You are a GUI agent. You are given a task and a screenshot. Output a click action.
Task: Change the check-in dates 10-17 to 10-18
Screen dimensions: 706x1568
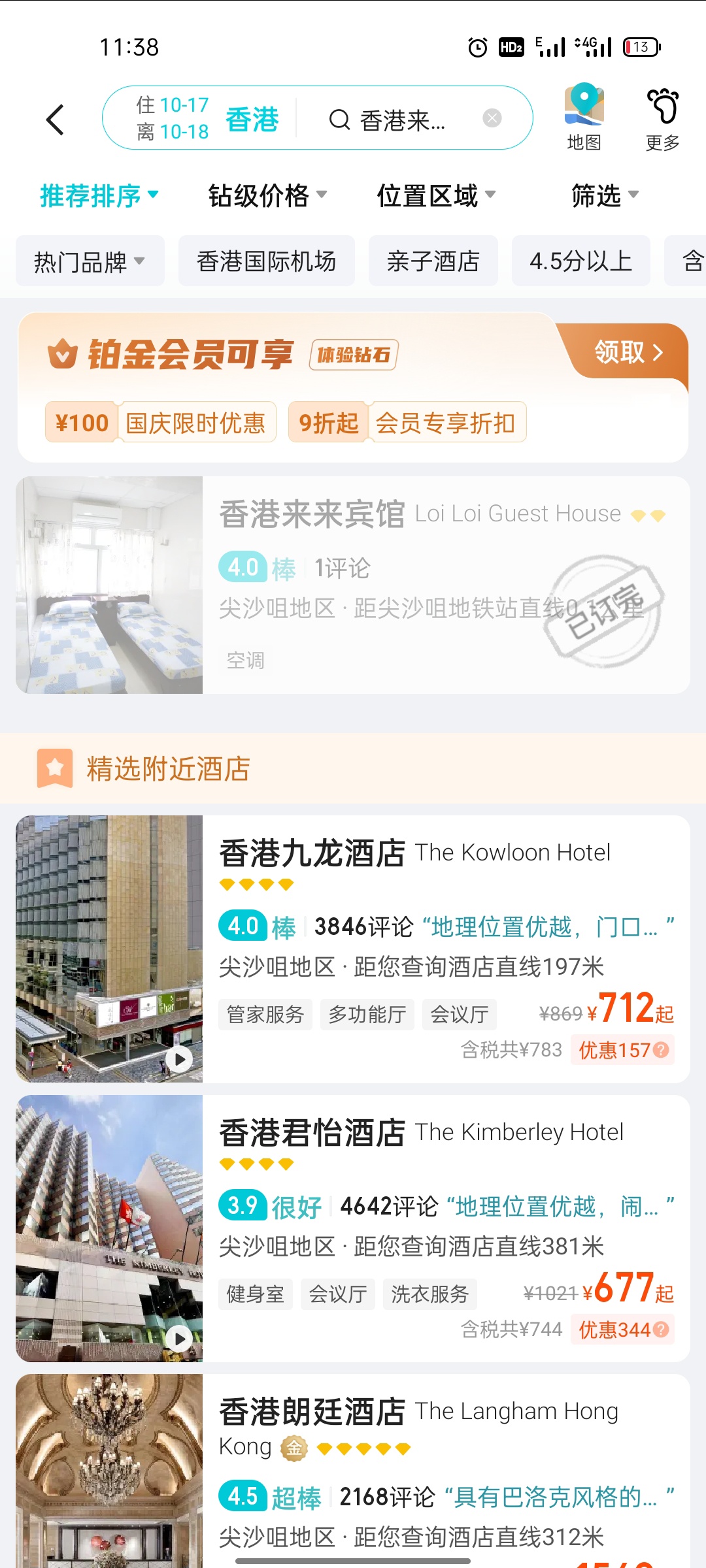[173, 118]
